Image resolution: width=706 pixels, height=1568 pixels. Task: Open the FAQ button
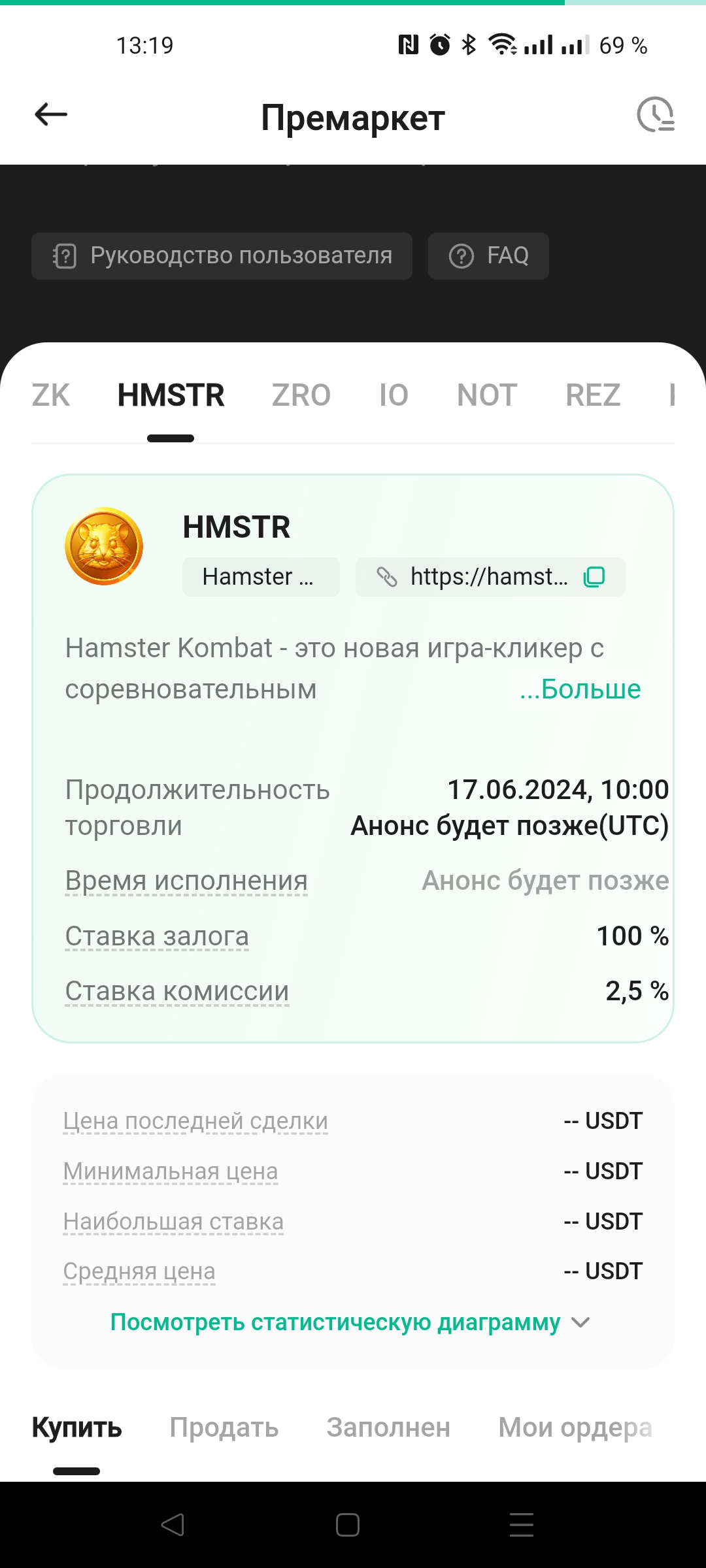488,256
